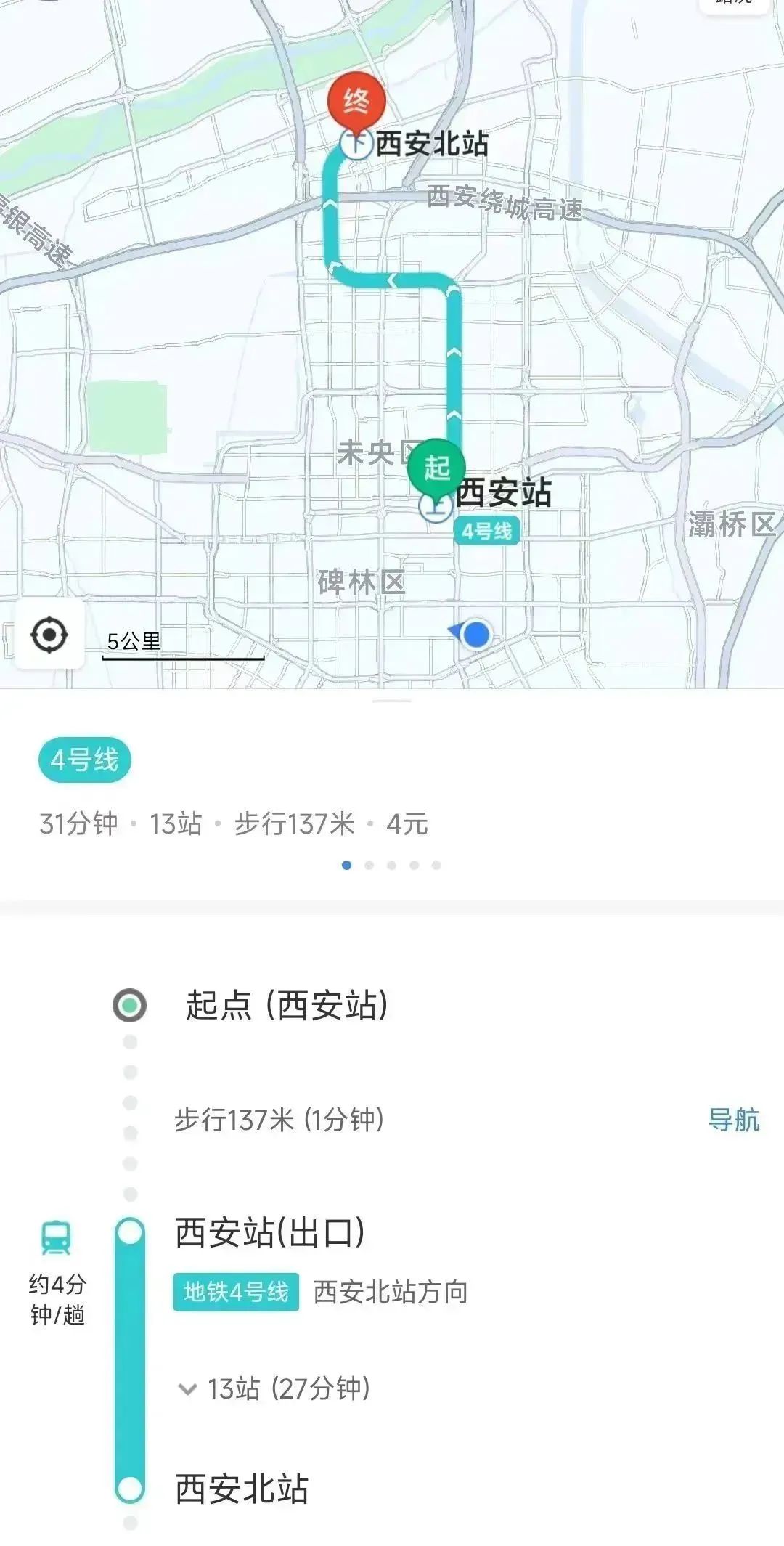Screen dimensions: 784x1546
Task: Tap the locate-me crosshair button
Action: coord(49,635)
